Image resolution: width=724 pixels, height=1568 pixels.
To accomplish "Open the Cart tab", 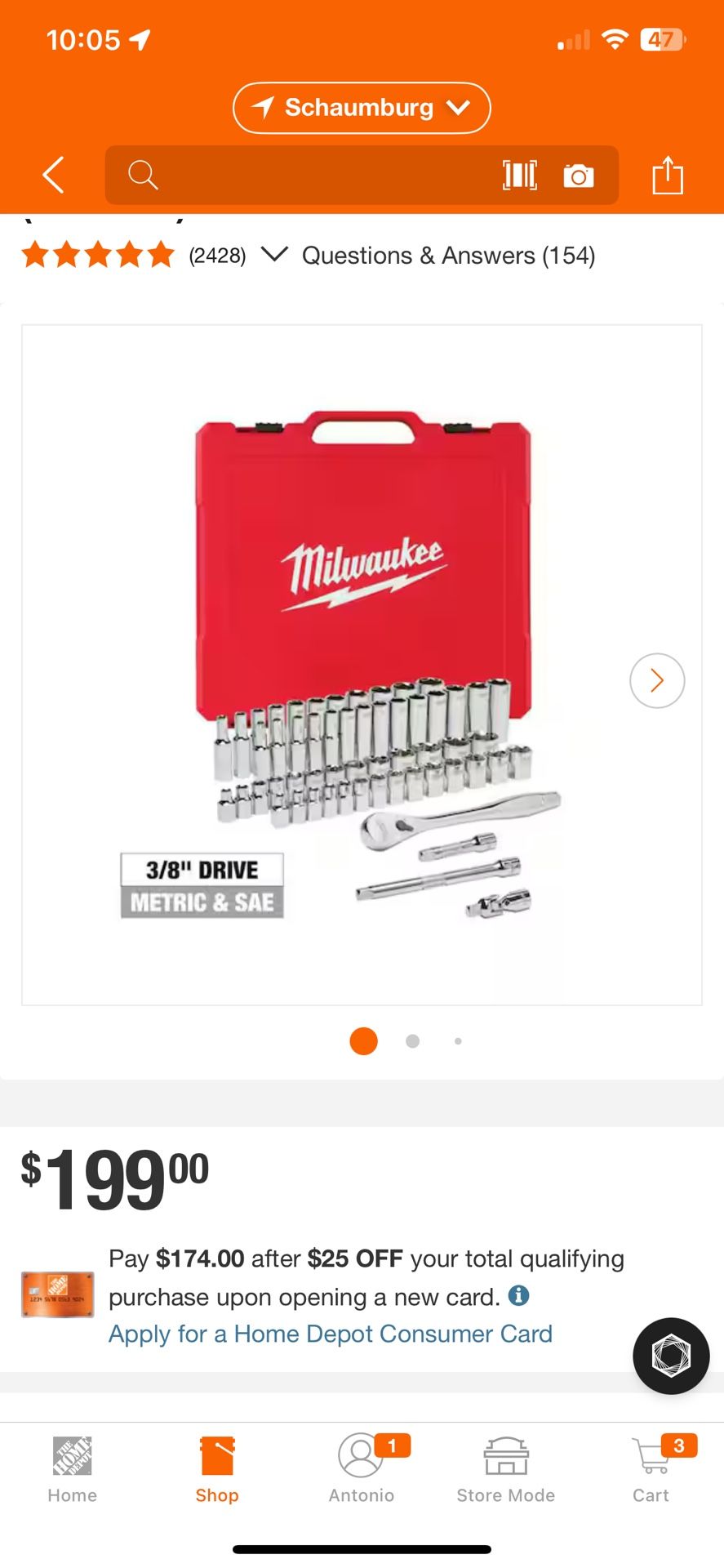I will [x=651, y=1470].
